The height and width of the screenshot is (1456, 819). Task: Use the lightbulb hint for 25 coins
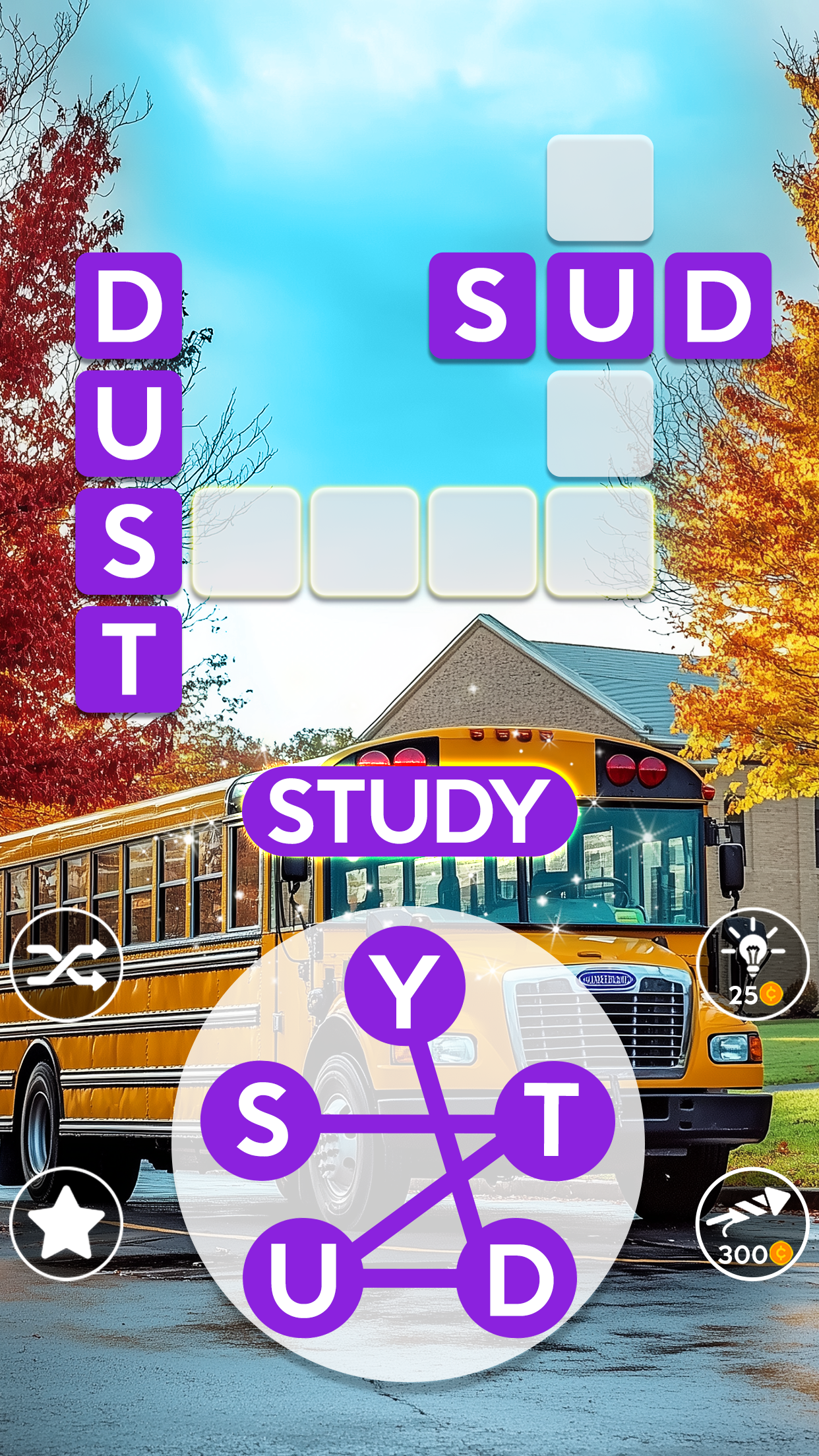pyautogui.click(x=752, y=965)
